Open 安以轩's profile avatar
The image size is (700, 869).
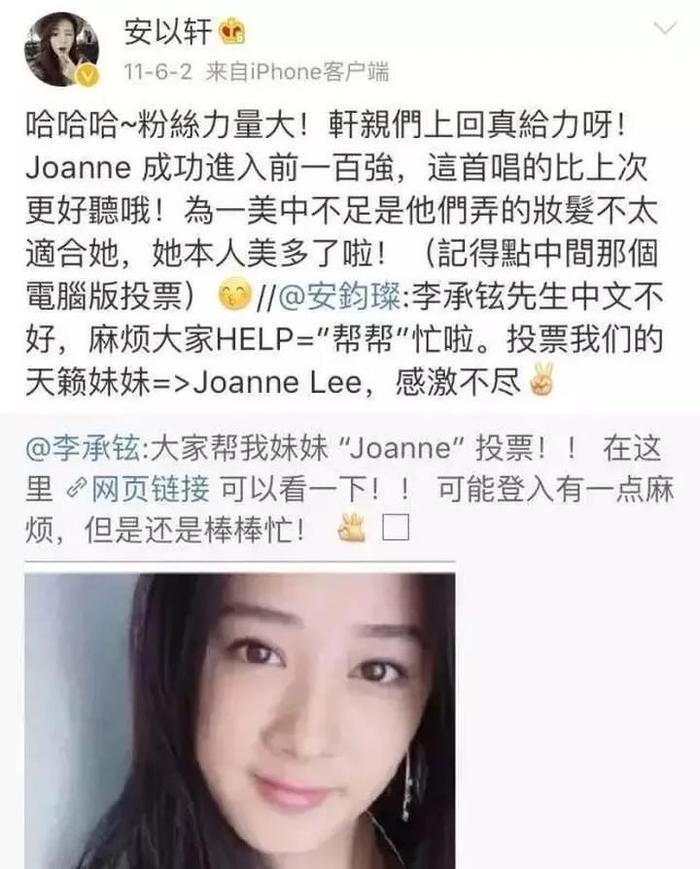61,48
